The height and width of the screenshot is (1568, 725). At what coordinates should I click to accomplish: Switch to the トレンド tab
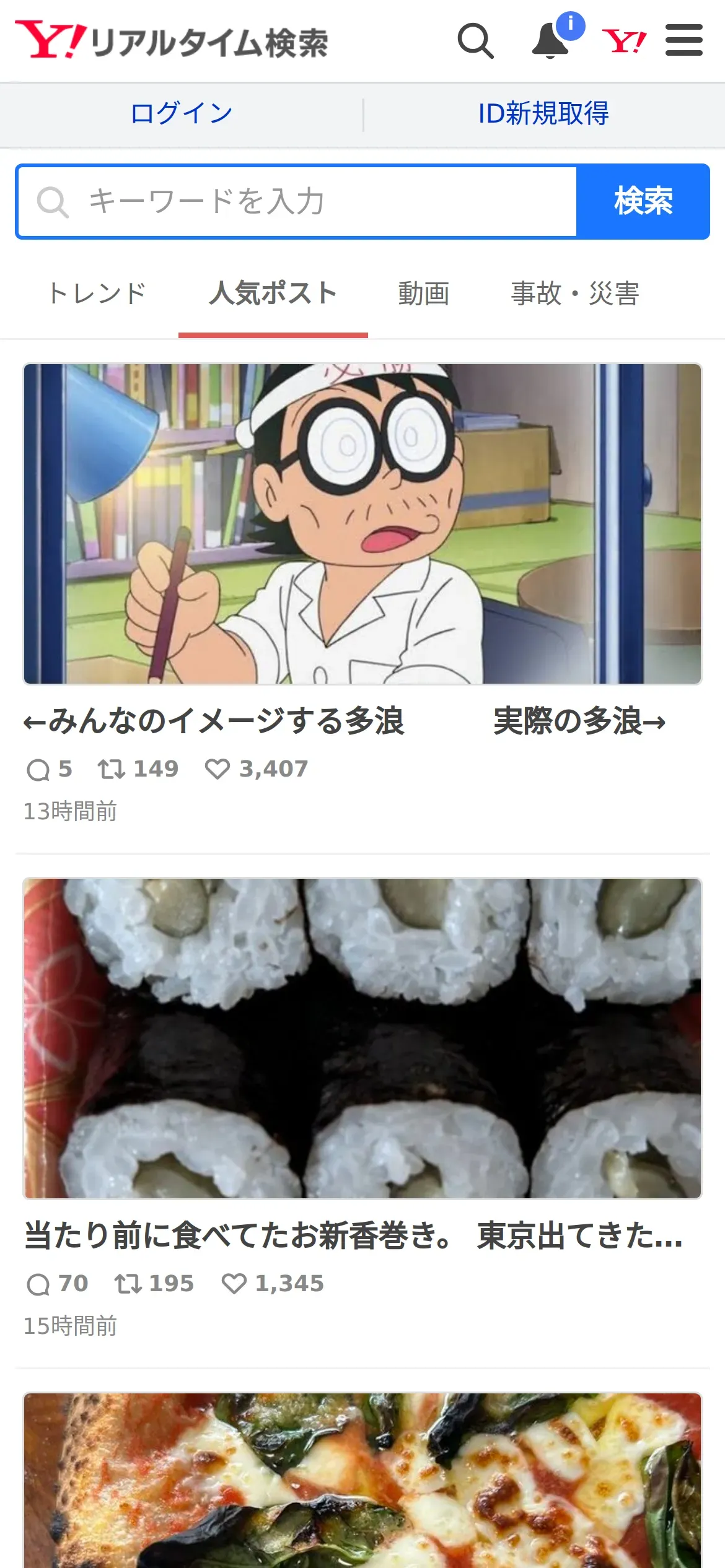click(97, 294)
